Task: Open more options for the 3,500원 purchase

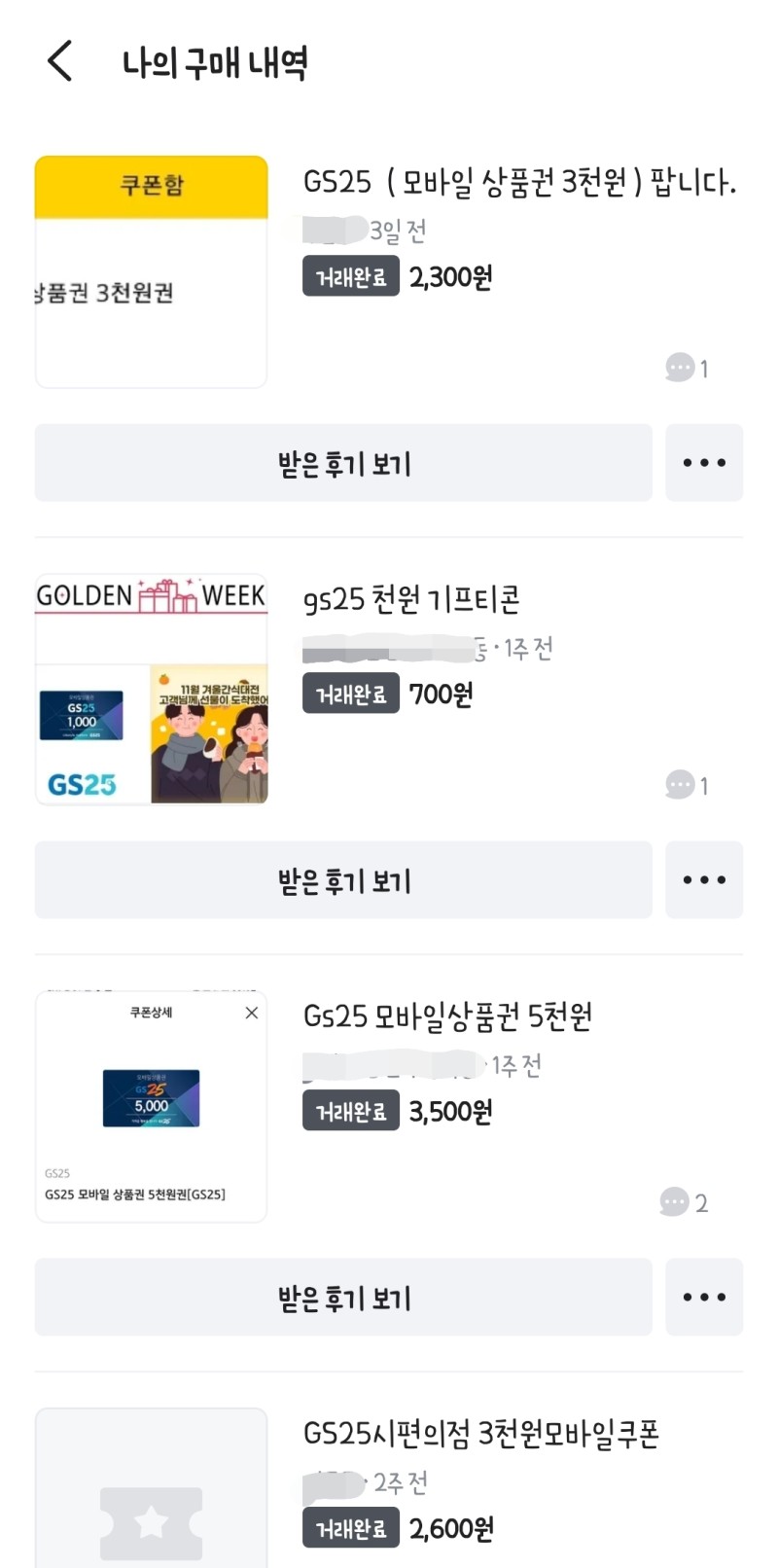Action: [704, 1298]
